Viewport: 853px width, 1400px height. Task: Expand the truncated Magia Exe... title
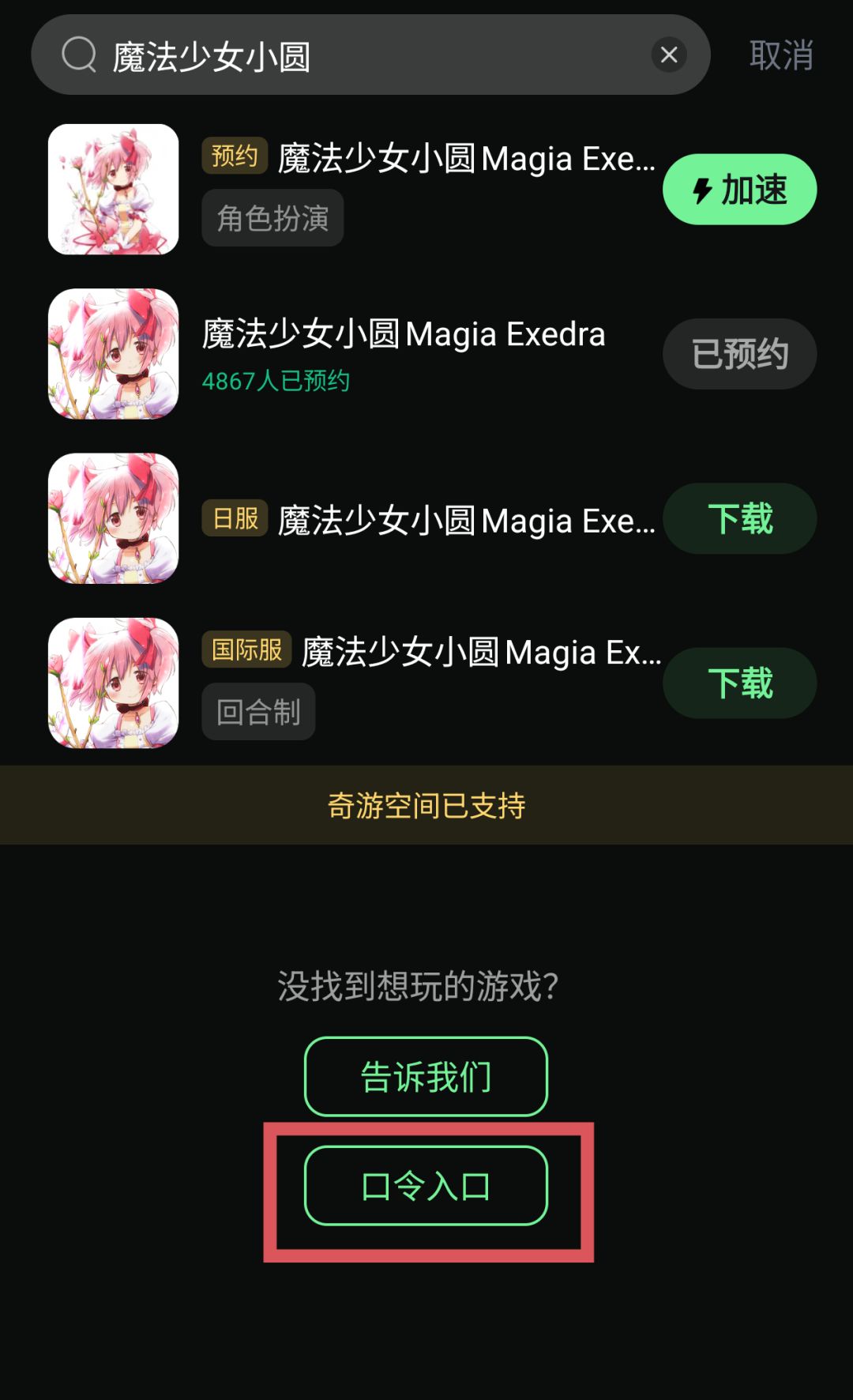pos(466,158)
